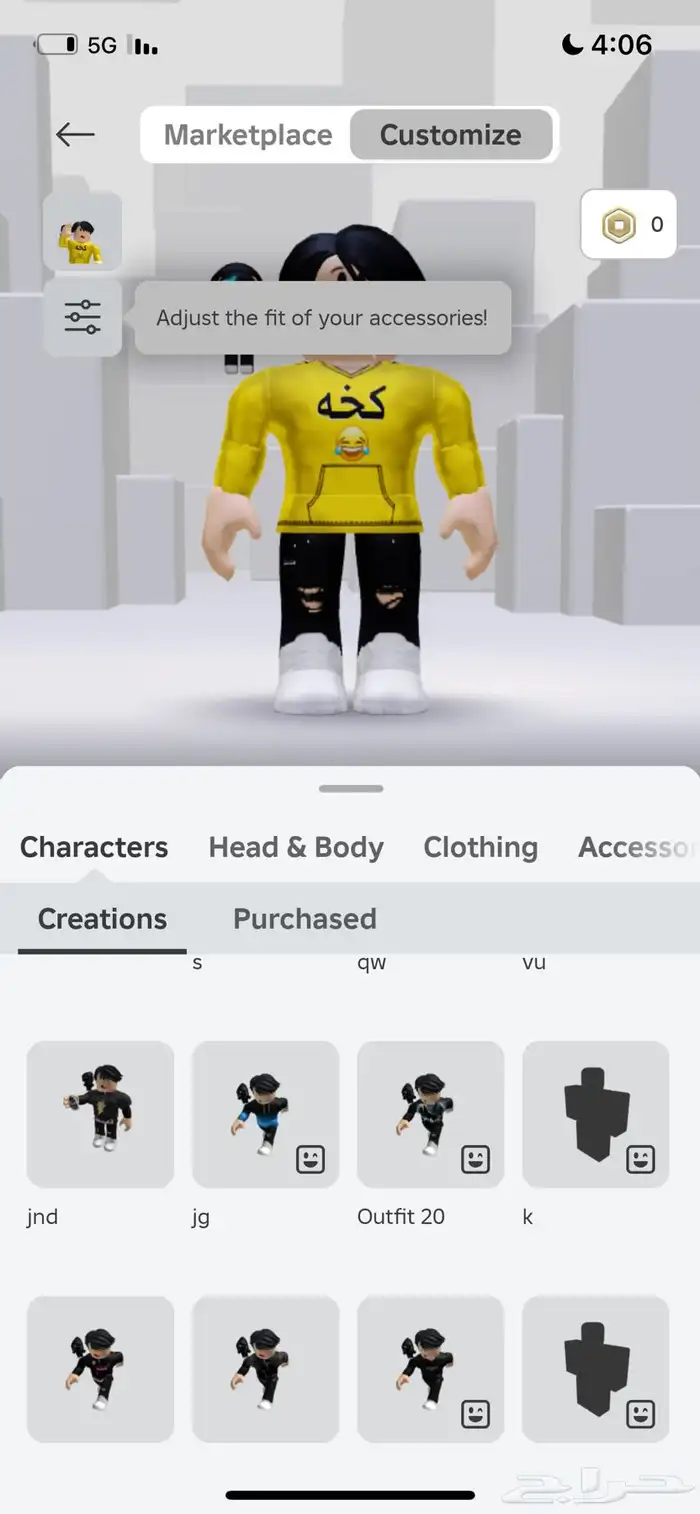Viewport: 700px width, 1514px height.
Task: Switch to the Characters category
Action: pos(94,847)
